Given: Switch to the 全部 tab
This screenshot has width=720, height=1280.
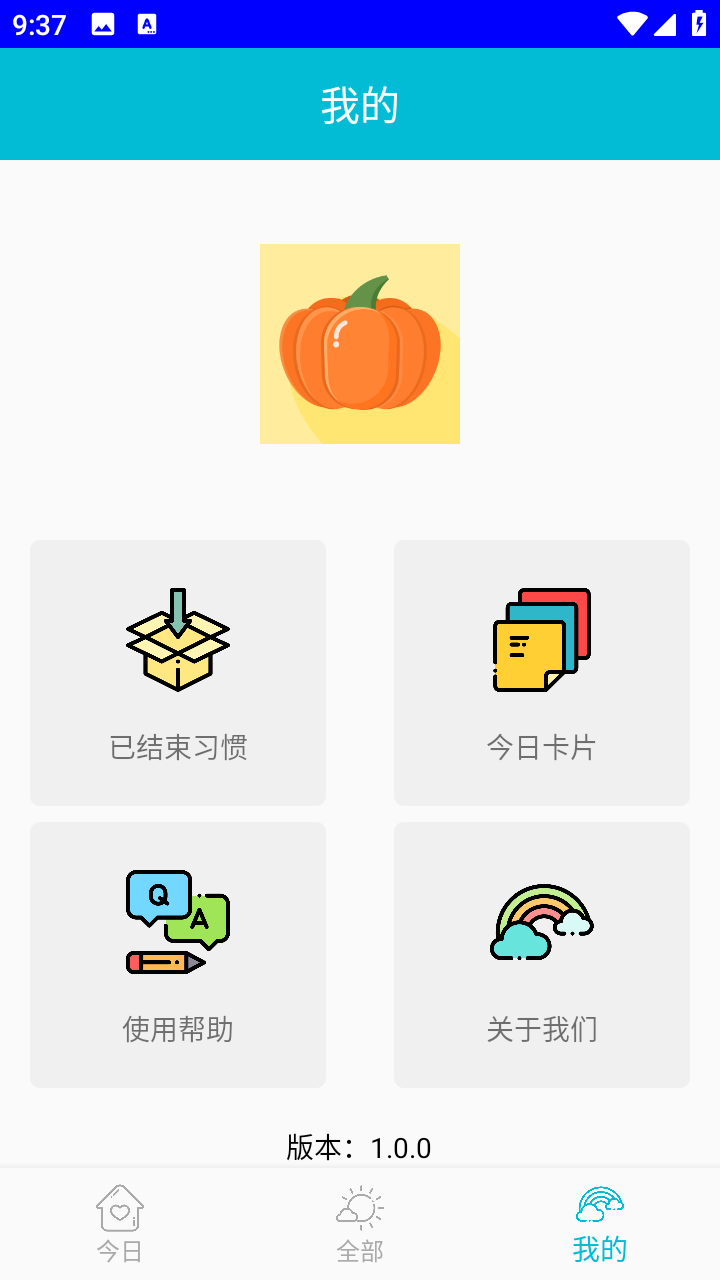Looking at the screenshot, I should click(x=360, y=1223).
